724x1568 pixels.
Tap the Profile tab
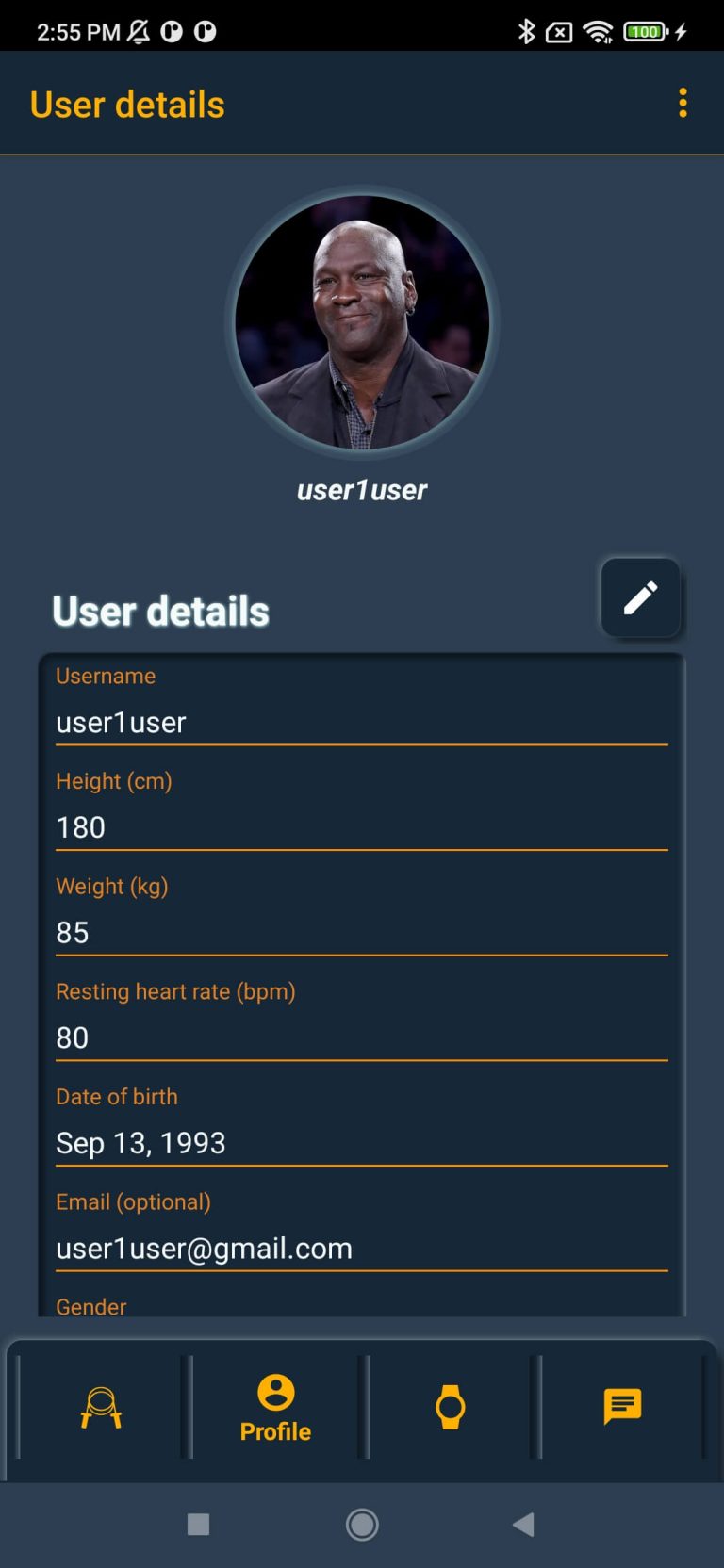pos(275,1408)
